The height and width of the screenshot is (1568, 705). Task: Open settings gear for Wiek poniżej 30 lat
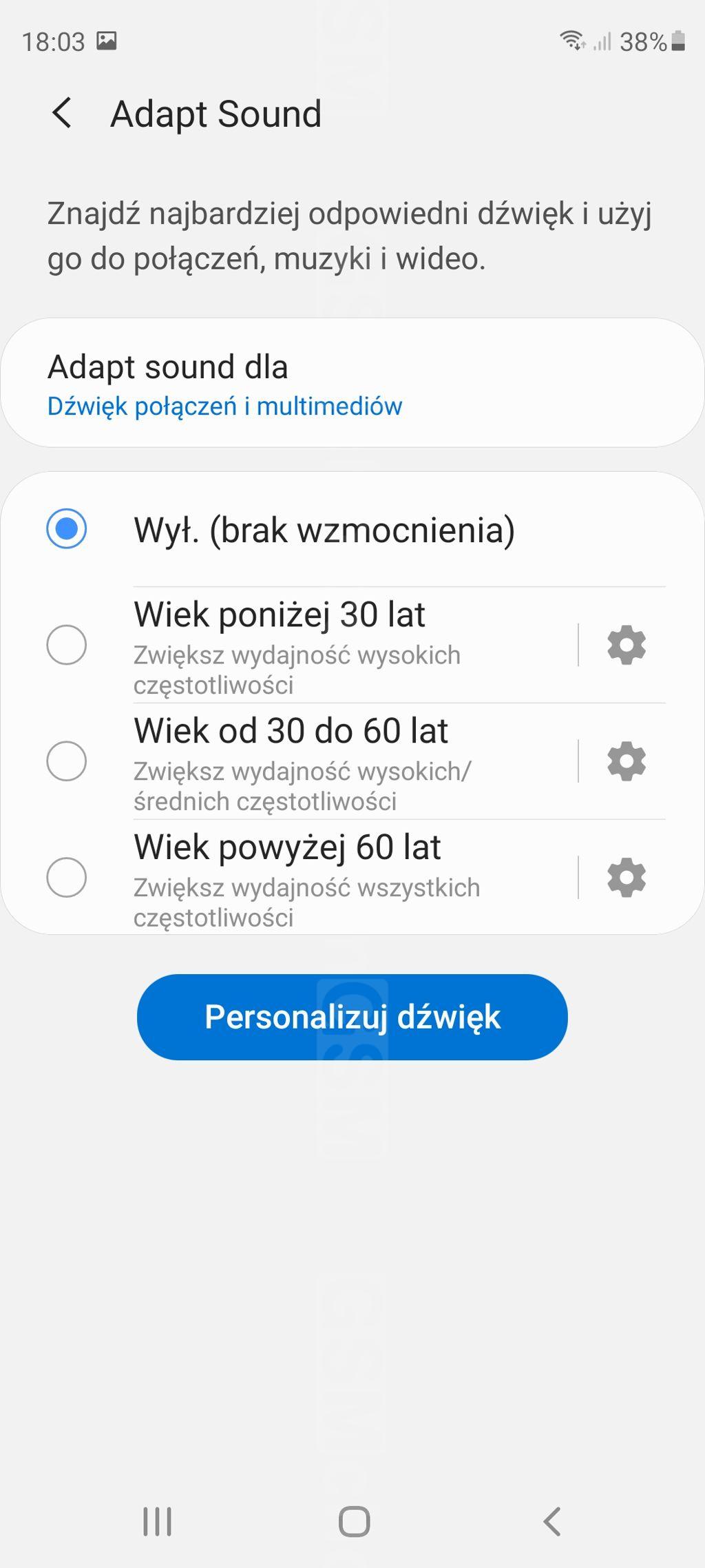click(x=627, y=646)
